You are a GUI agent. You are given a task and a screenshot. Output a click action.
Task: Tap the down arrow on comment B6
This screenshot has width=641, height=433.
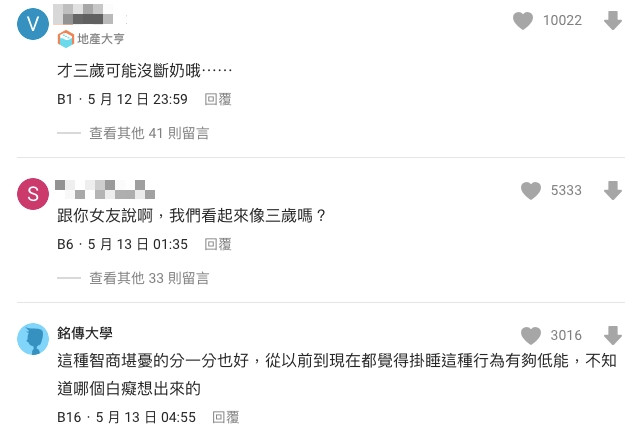click(x=613, y=190)
